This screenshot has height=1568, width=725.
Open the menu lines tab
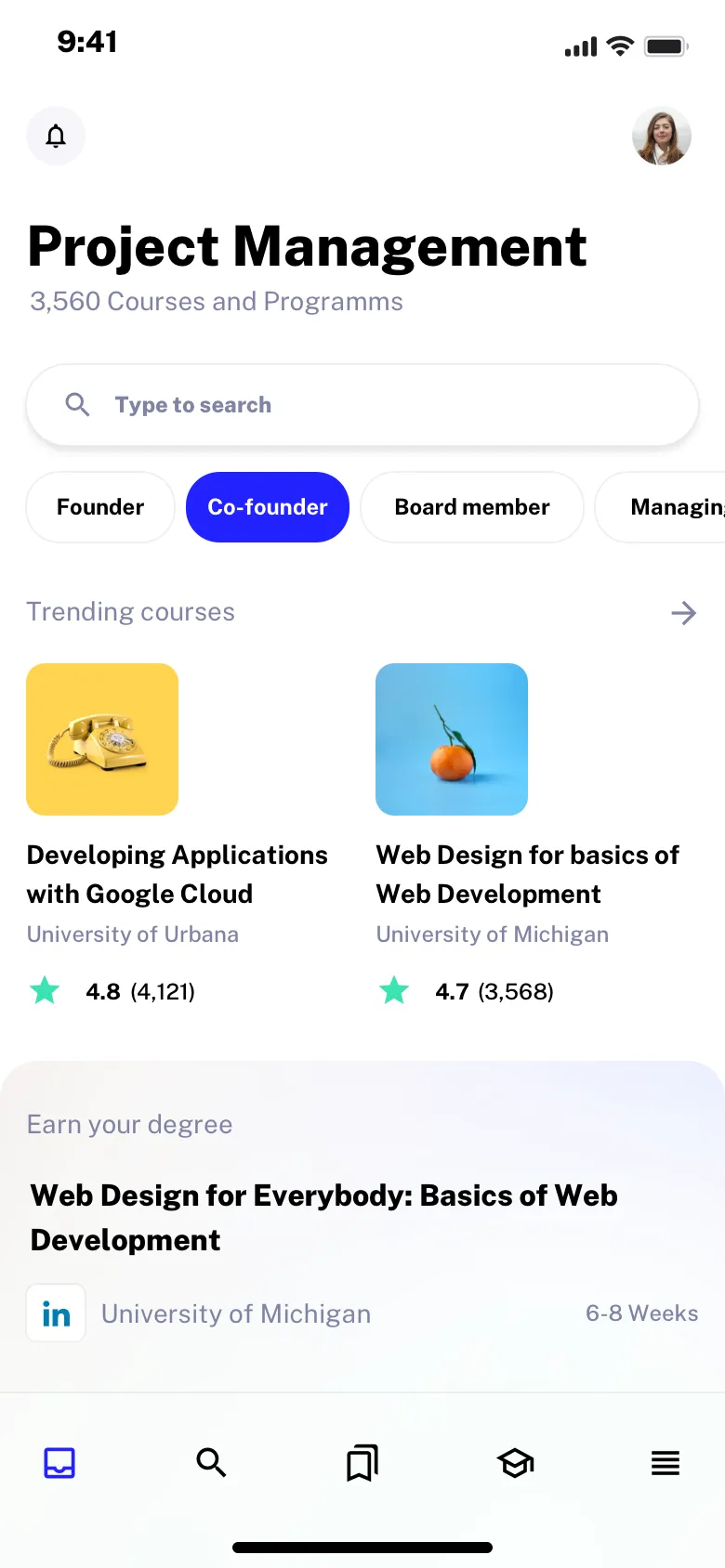pos(666,1463)
